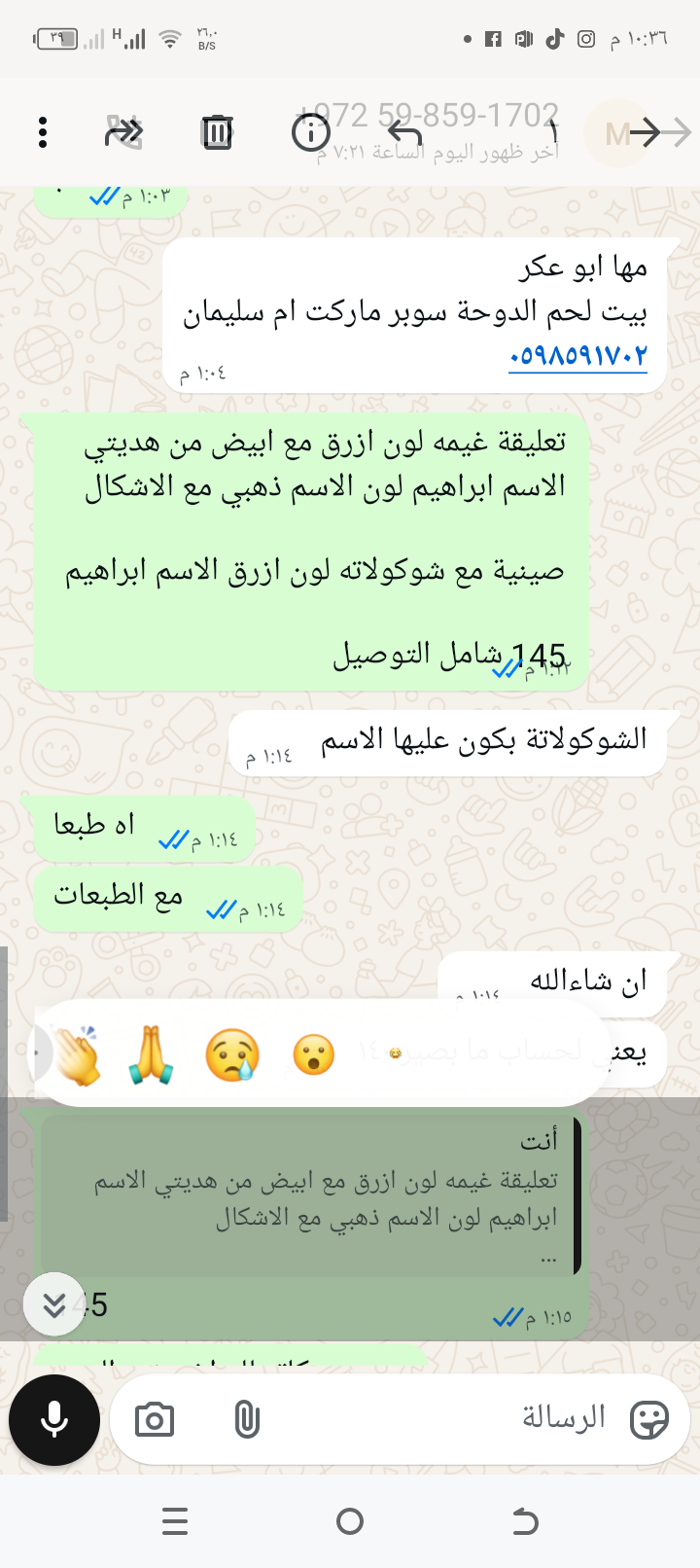Reply to the selected message

click(404, 132)
